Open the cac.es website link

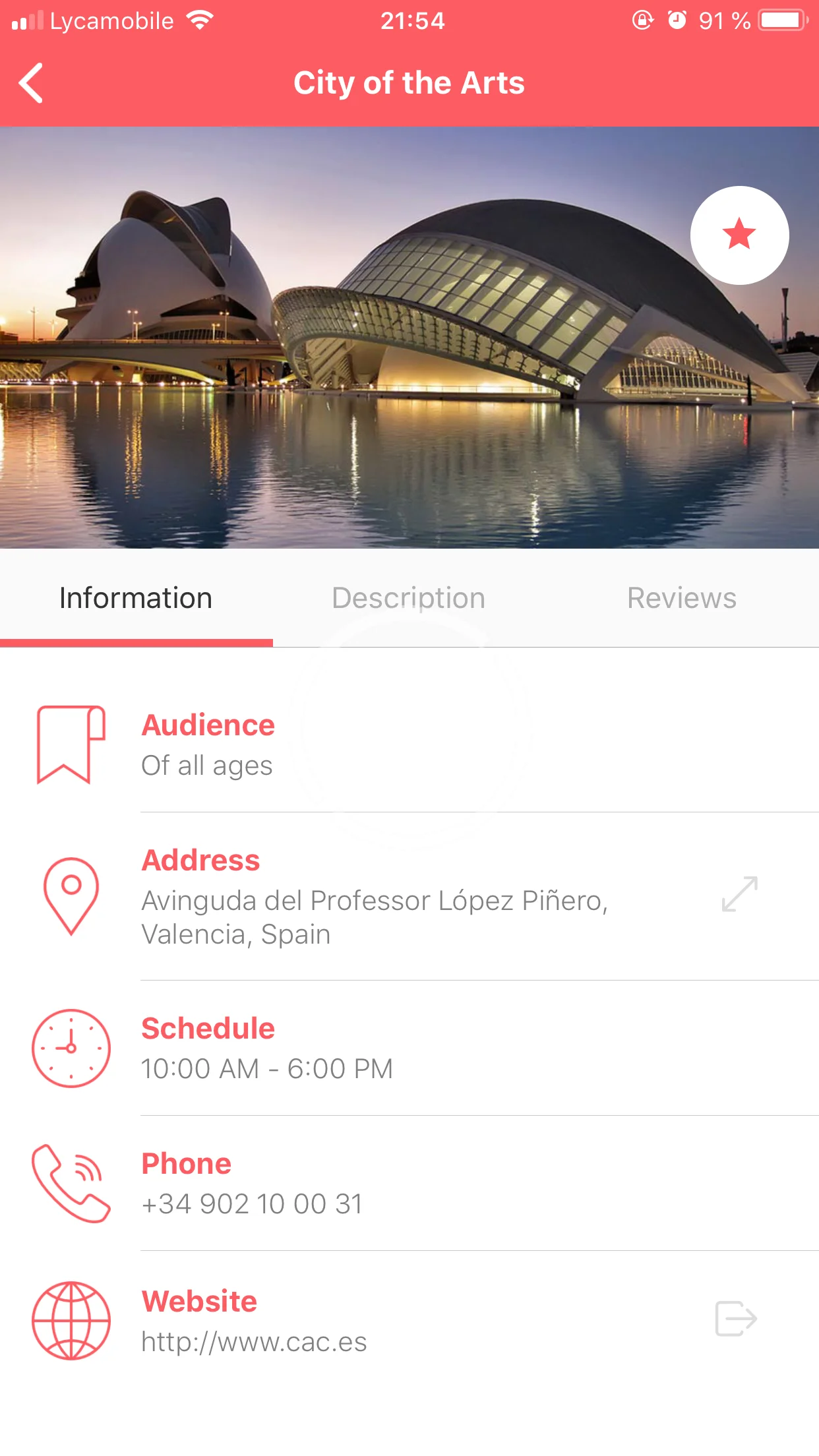[x=736, y=1319]
